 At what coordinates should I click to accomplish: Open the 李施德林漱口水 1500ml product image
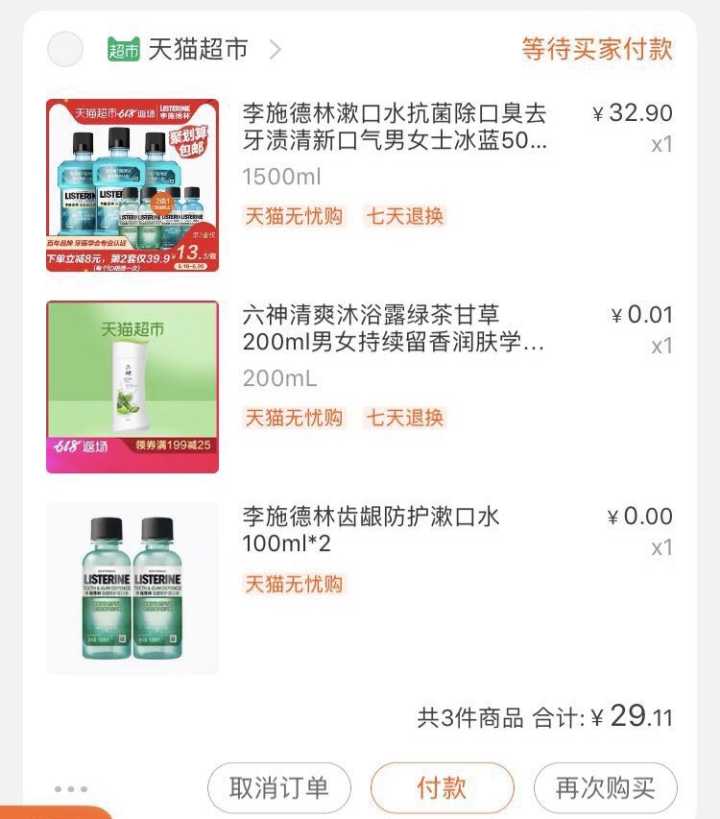(x=132, y=185)
